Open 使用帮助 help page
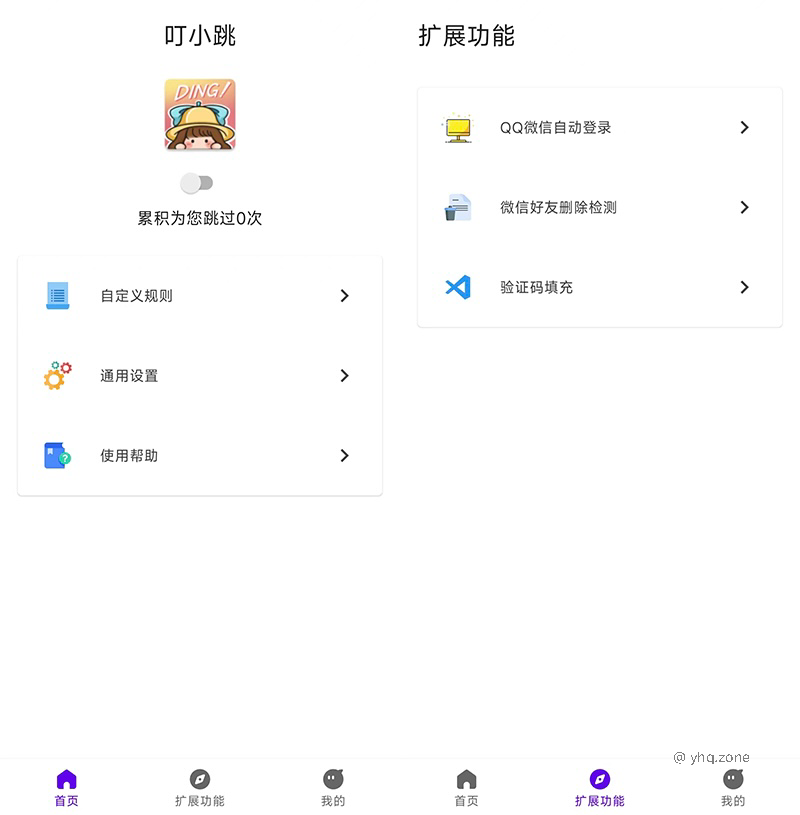 [199, 456]
